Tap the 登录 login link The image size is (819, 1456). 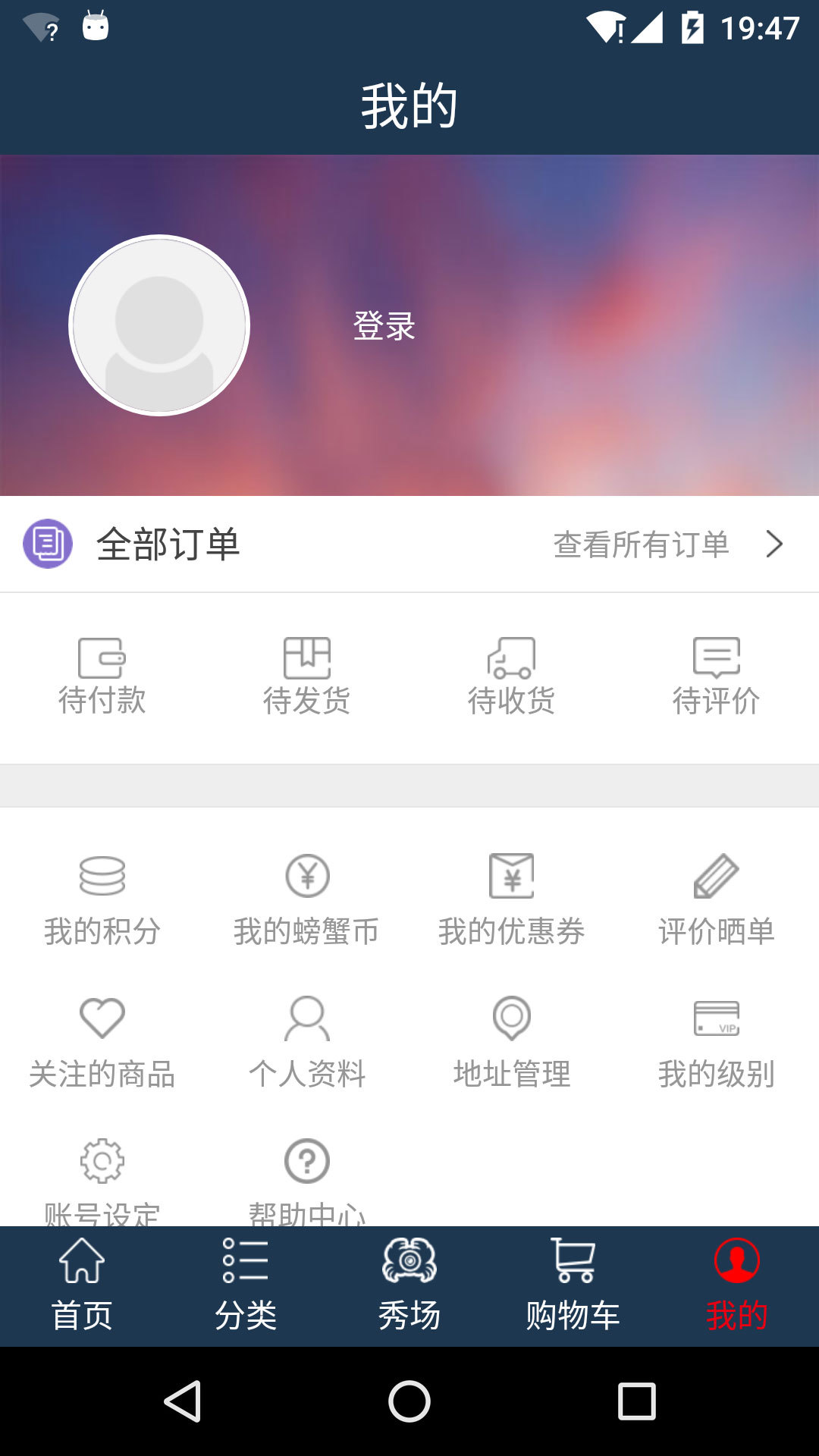coord(384,326)
